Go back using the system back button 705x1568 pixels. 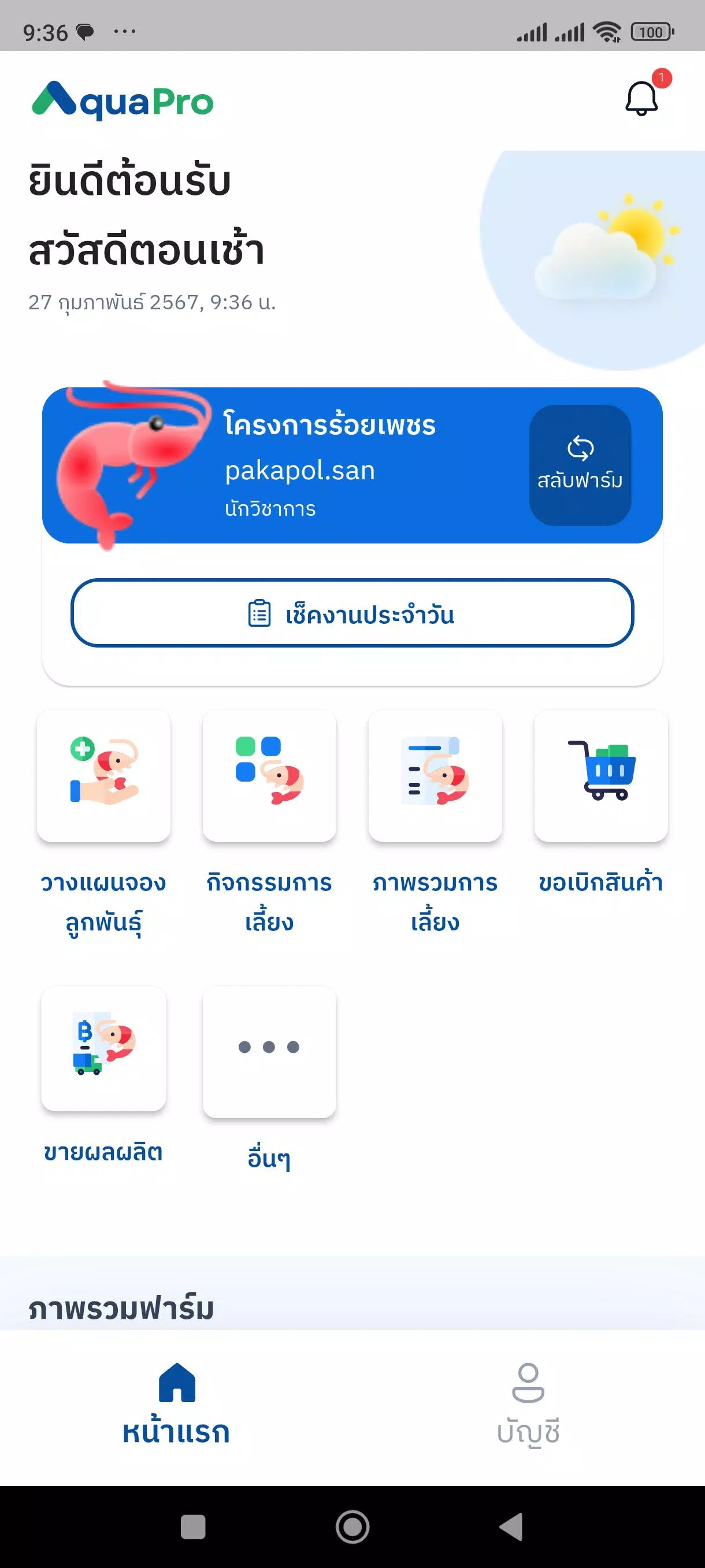(x=511, y=1526)
